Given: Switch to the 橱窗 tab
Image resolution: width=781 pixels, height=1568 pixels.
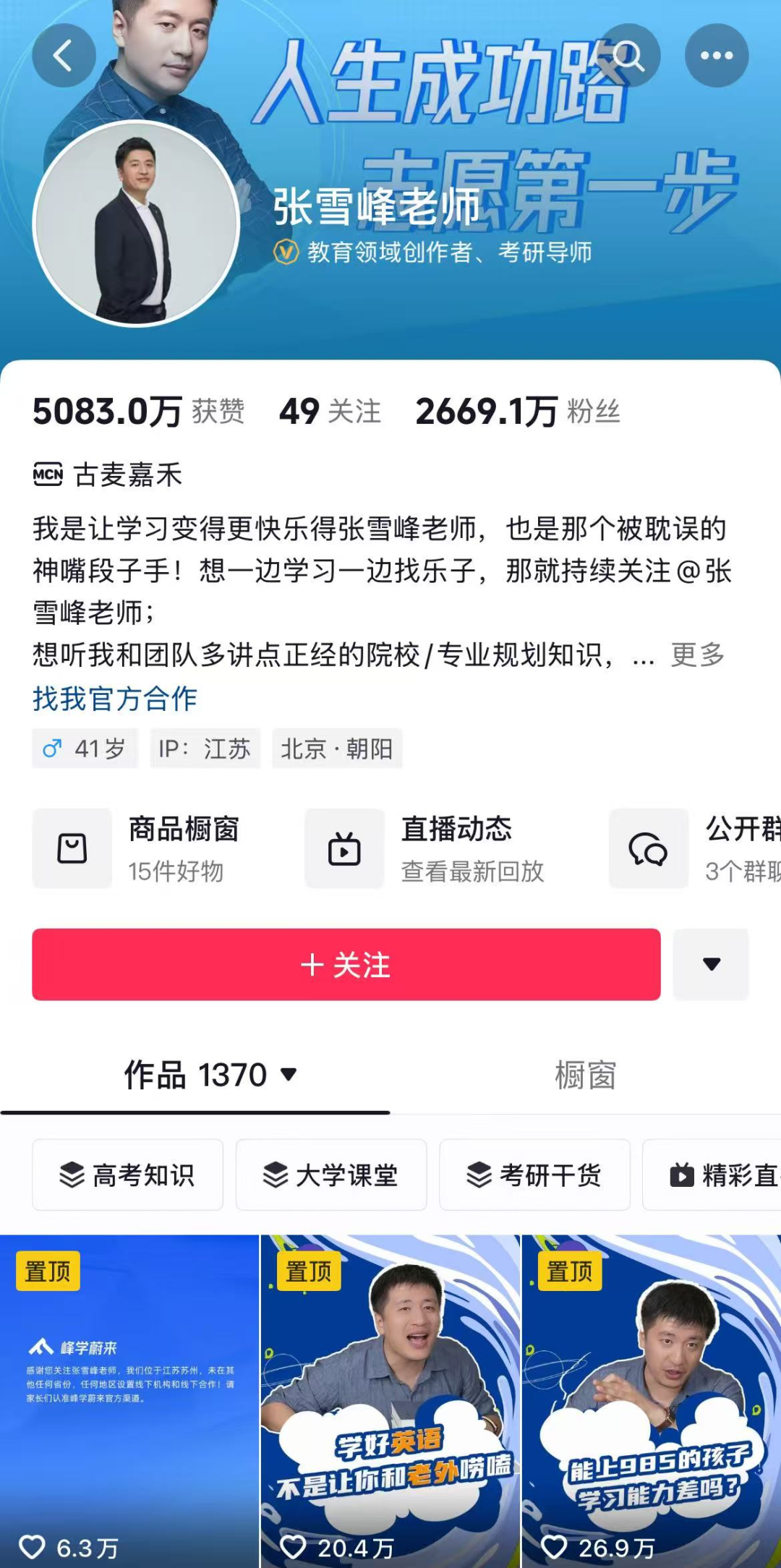Looking at the screenshot, I should pos(585,1075).
